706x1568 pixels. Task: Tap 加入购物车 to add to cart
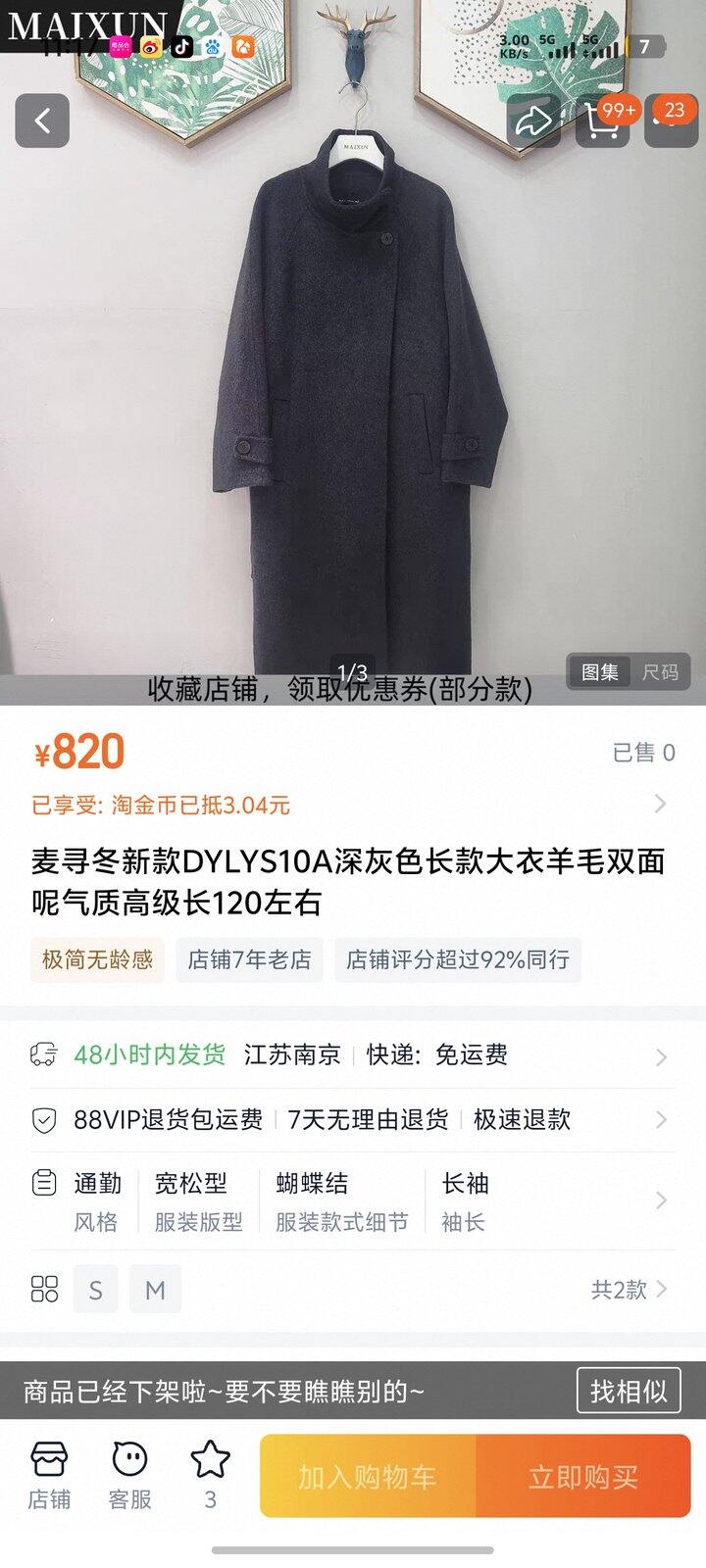tap(368, 1476)
